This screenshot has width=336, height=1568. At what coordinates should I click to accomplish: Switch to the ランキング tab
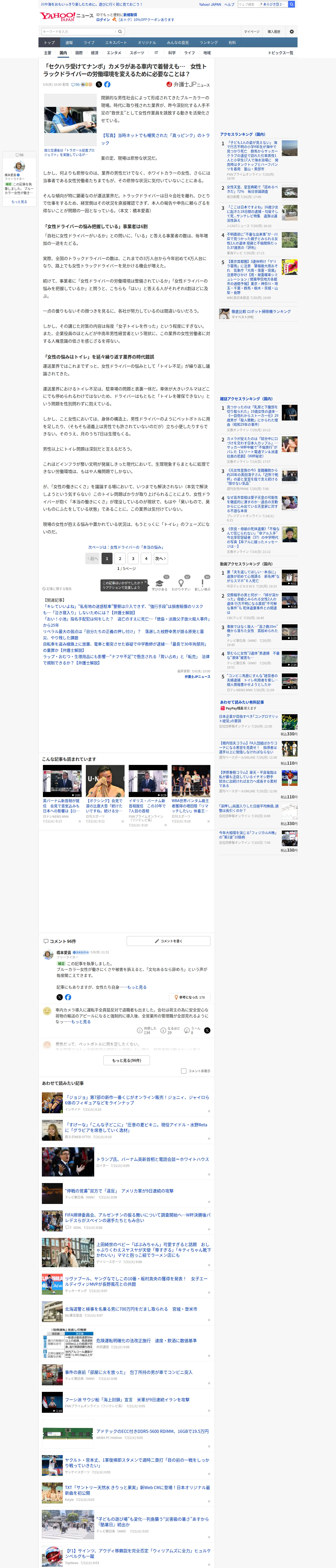(x=209, y=43)
